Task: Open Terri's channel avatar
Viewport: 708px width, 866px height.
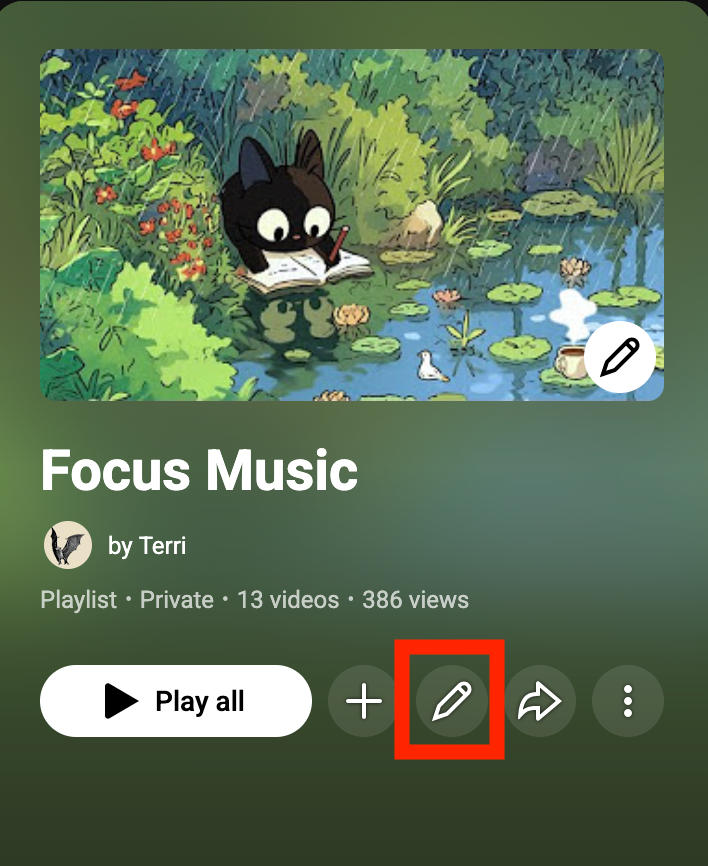Action: point(68,546)
